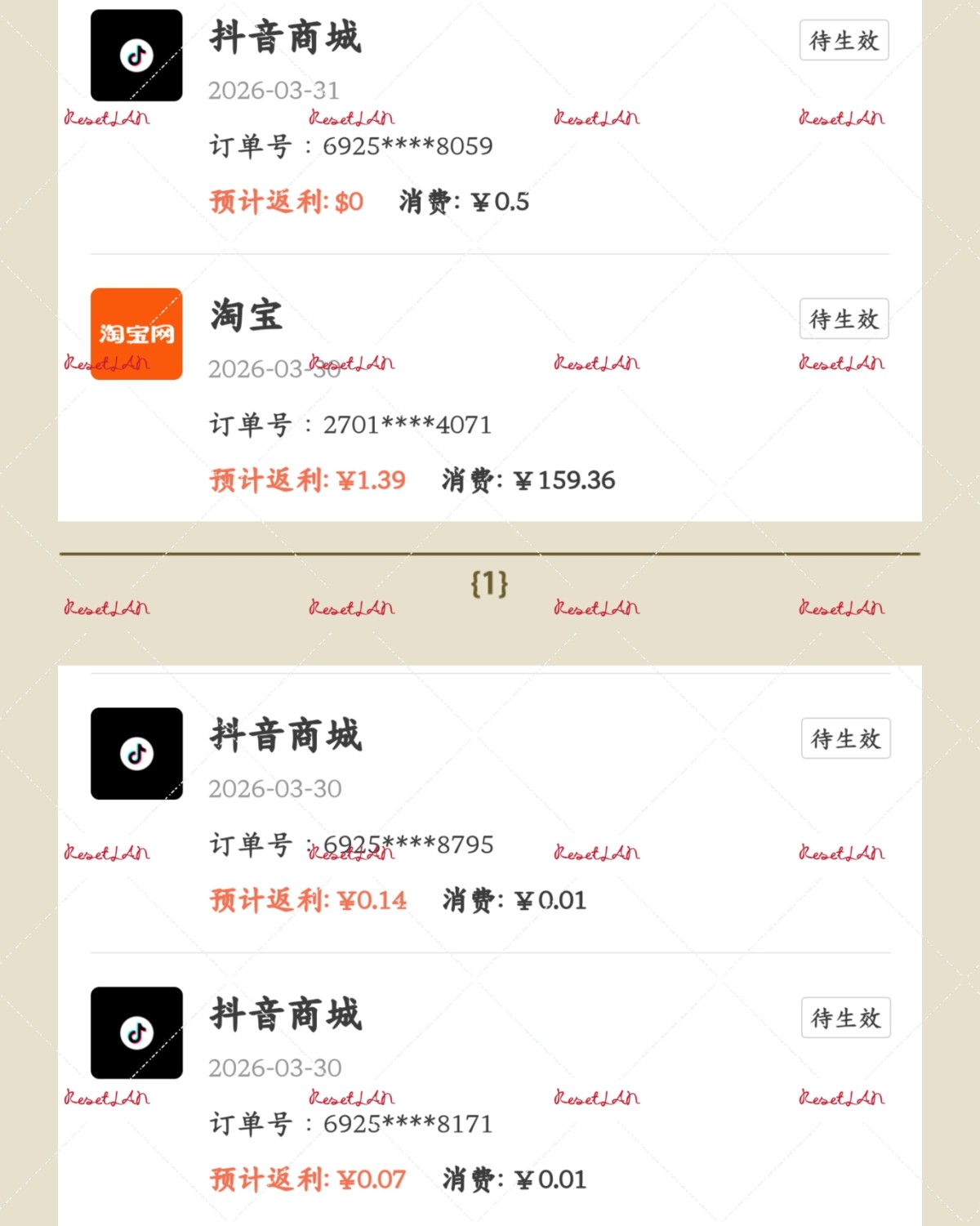Click the Douyin icon on order 6925****8171
The image size is (980, 1226).
(x=136, y=1032)
